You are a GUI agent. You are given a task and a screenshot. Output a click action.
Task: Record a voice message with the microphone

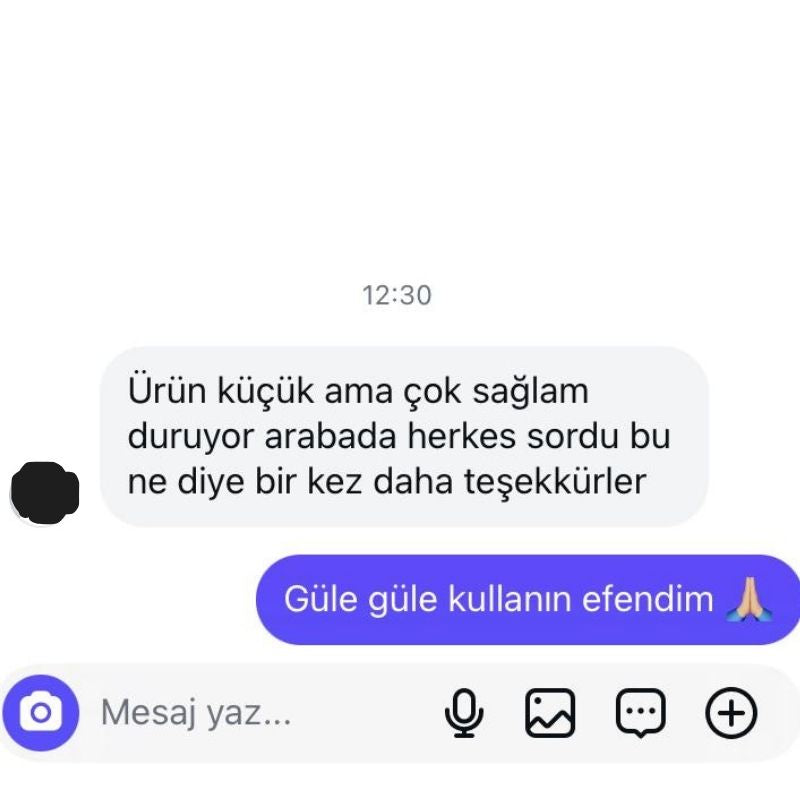[463, 713]
